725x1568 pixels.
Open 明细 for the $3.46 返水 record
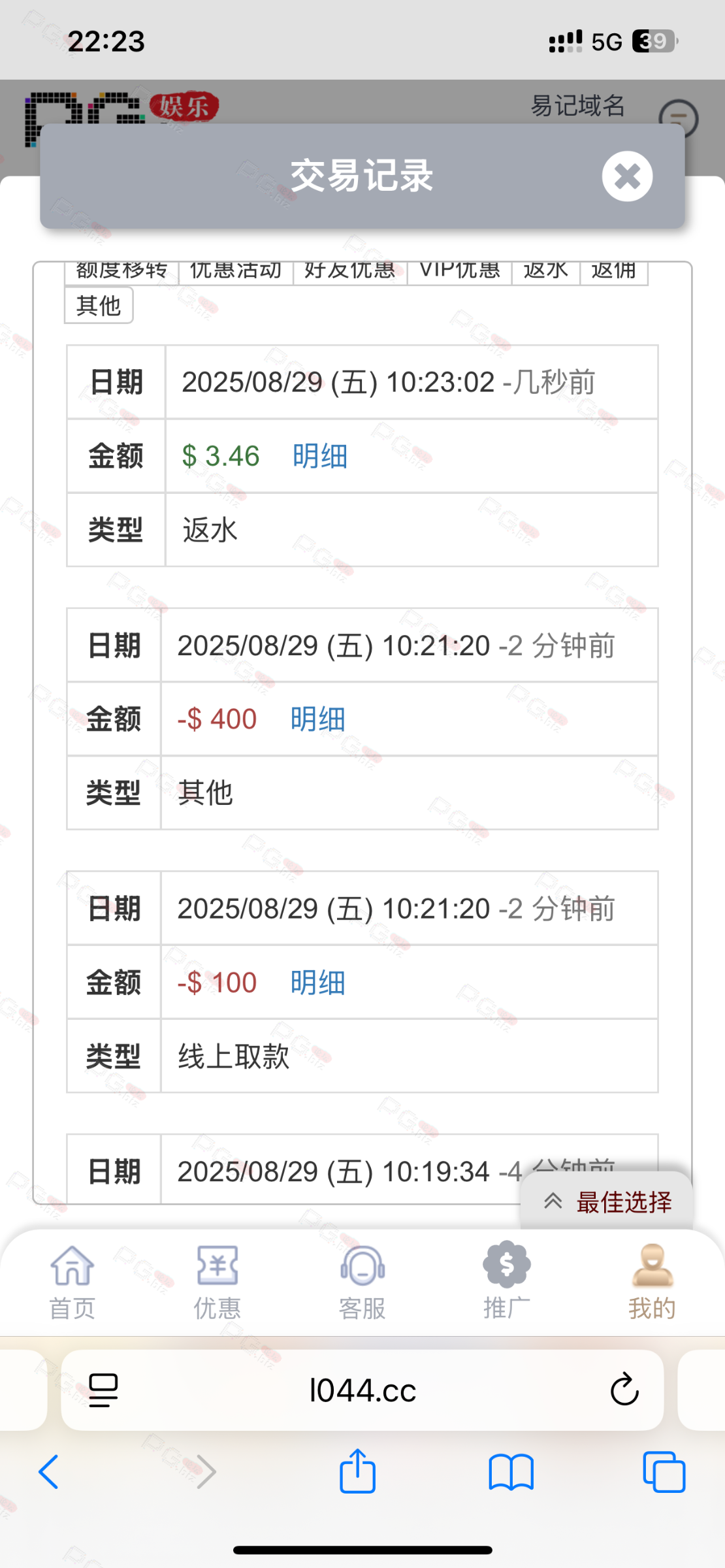(319, 456)
